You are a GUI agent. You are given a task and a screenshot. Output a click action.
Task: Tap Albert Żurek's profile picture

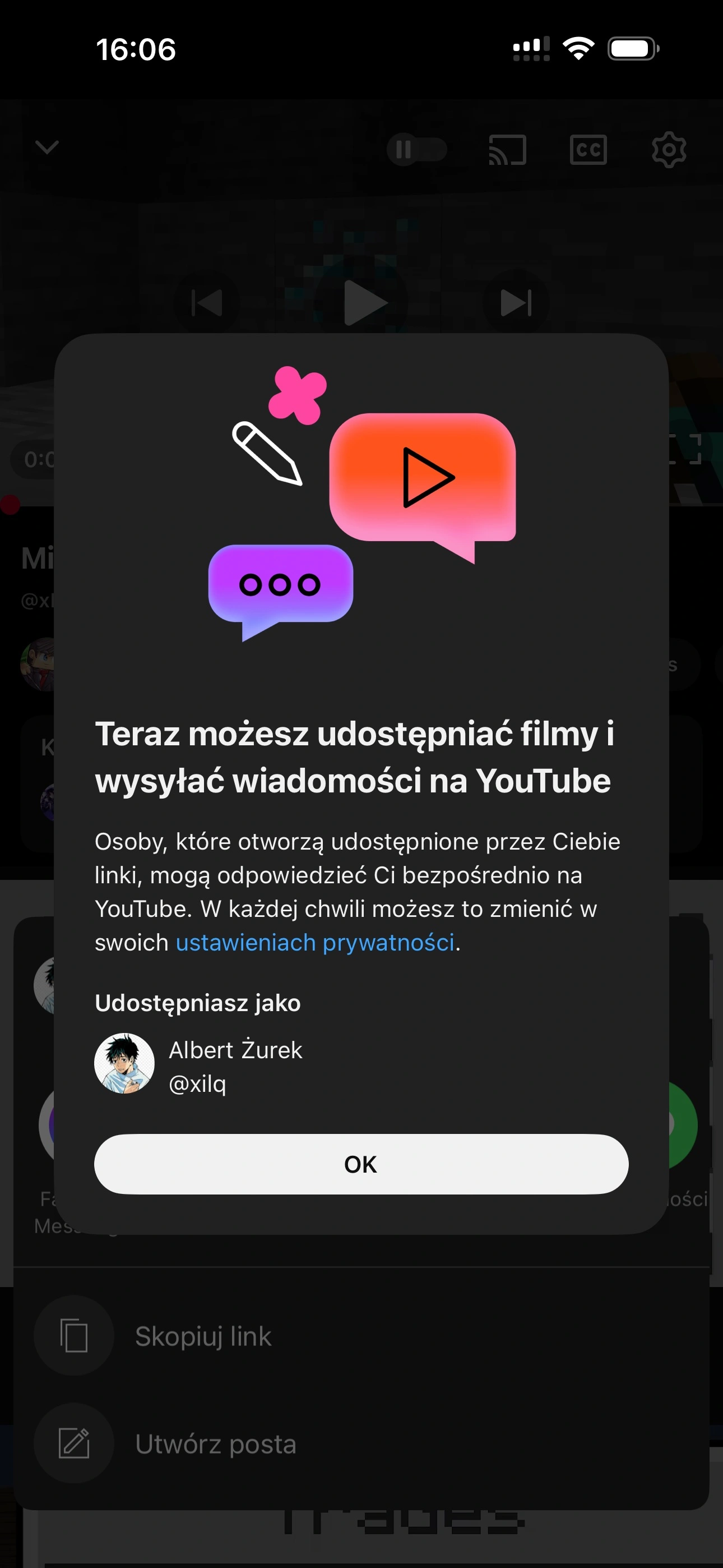(124, 1063)
